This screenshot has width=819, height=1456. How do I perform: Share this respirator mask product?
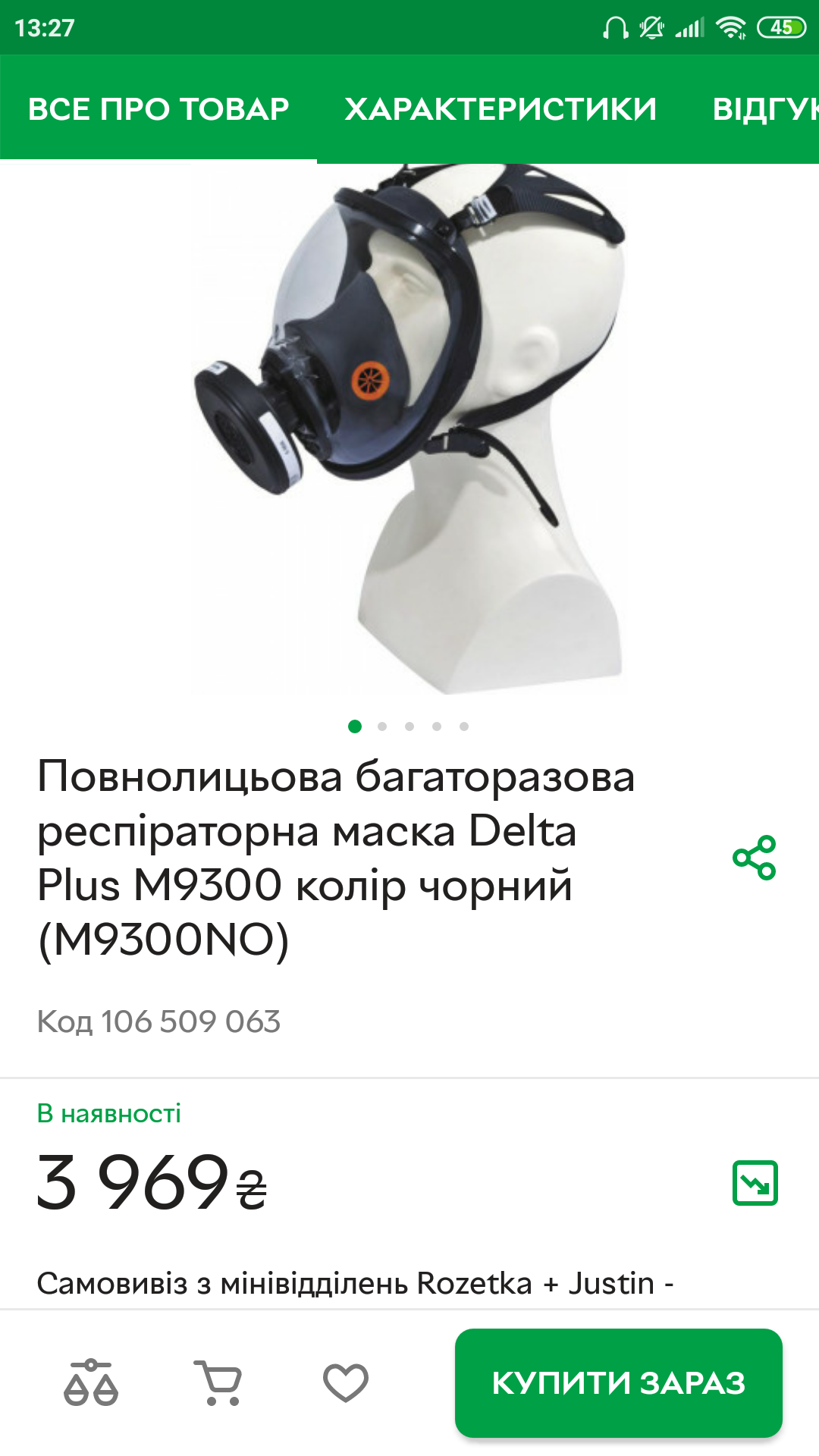pyautogui.click(x=755, y=858)
